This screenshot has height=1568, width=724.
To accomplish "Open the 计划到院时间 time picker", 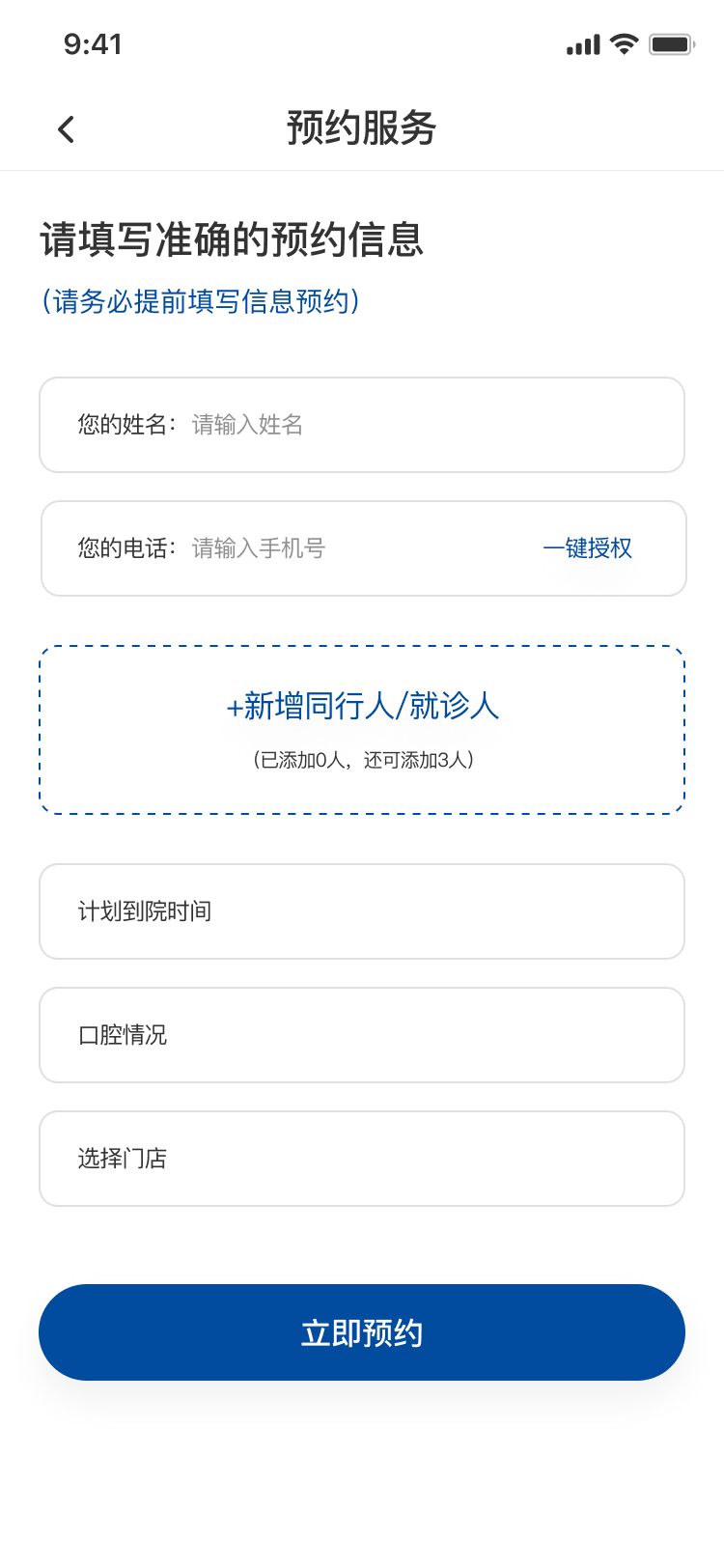I will 362,911.
